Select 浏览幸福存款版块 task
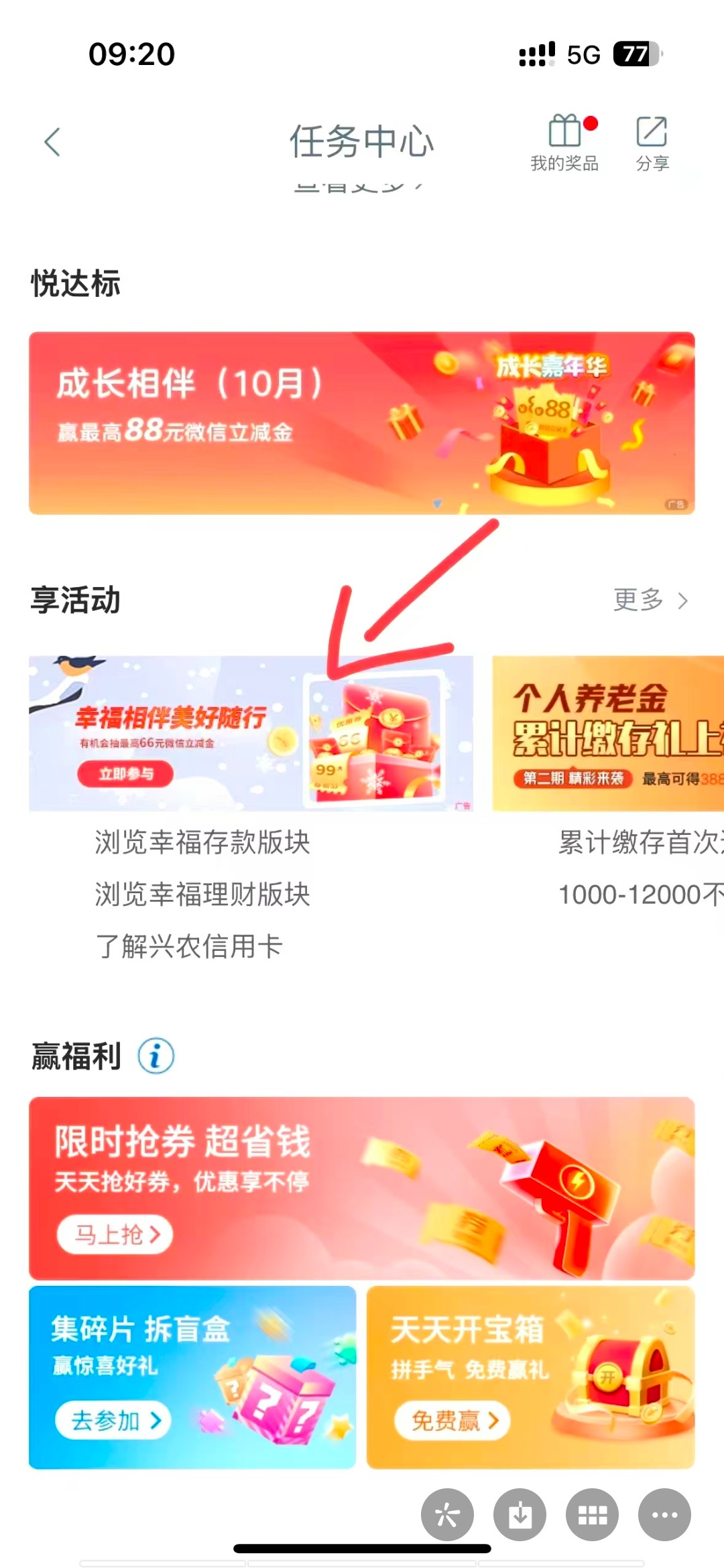Viewport: 724px width, 1568px height. (x=202, y=842)
